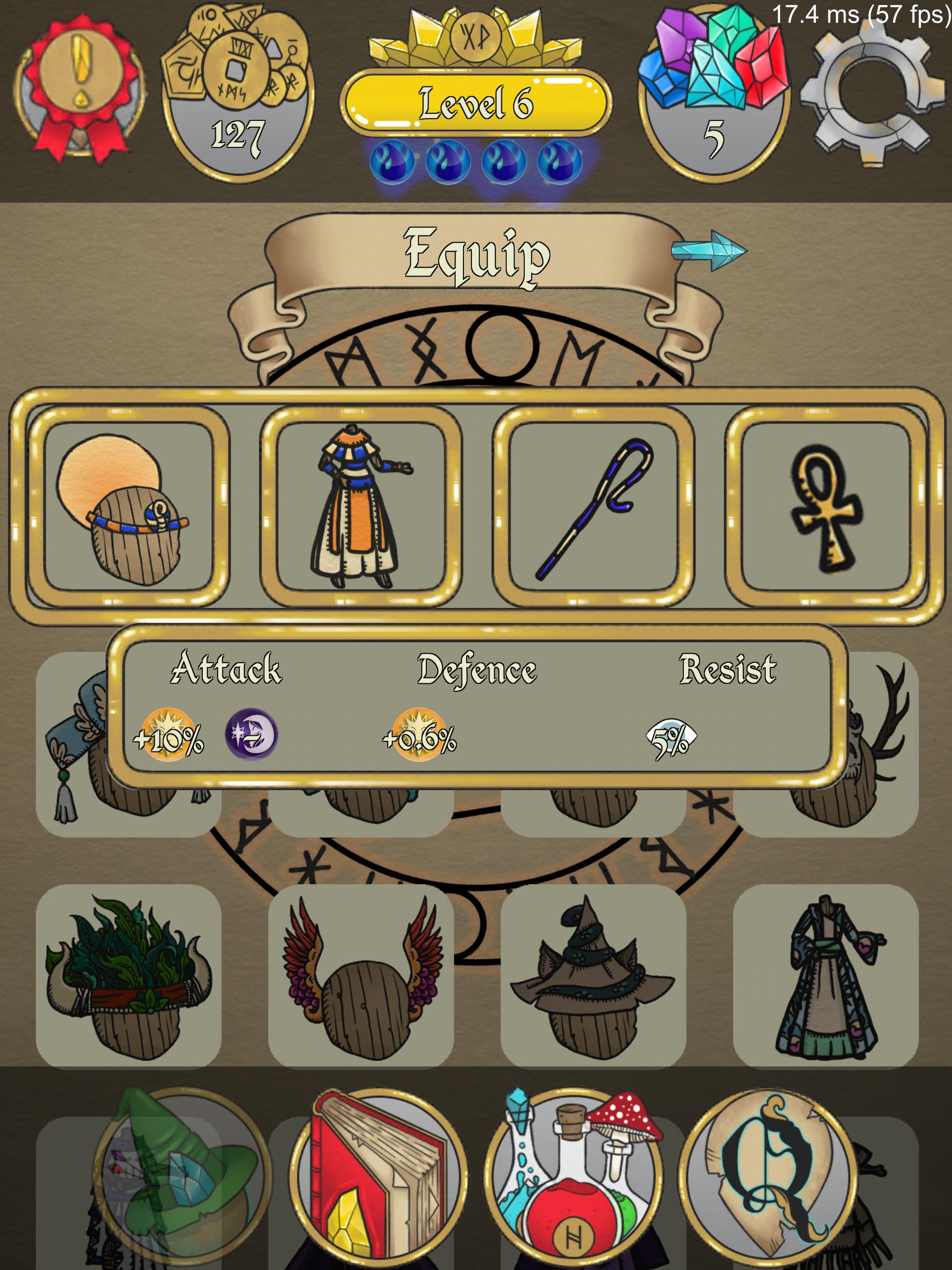The width and height of the screenshot is (952, 1270).
Task: Pick the dark teal dress item
Action: 826,976
